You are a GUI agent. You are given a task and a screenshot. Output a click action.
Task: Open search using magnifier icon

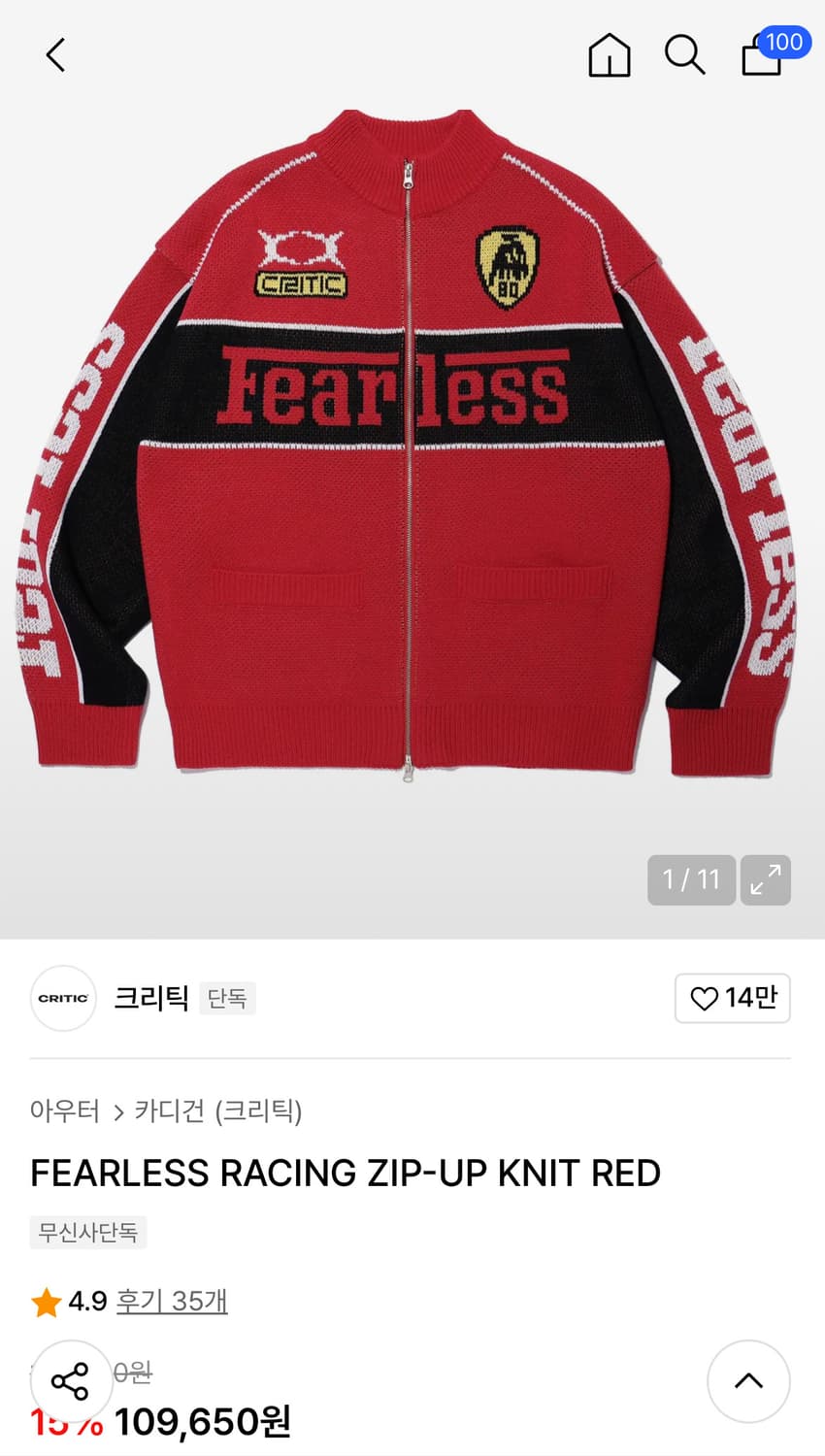(x=685, y=55)
